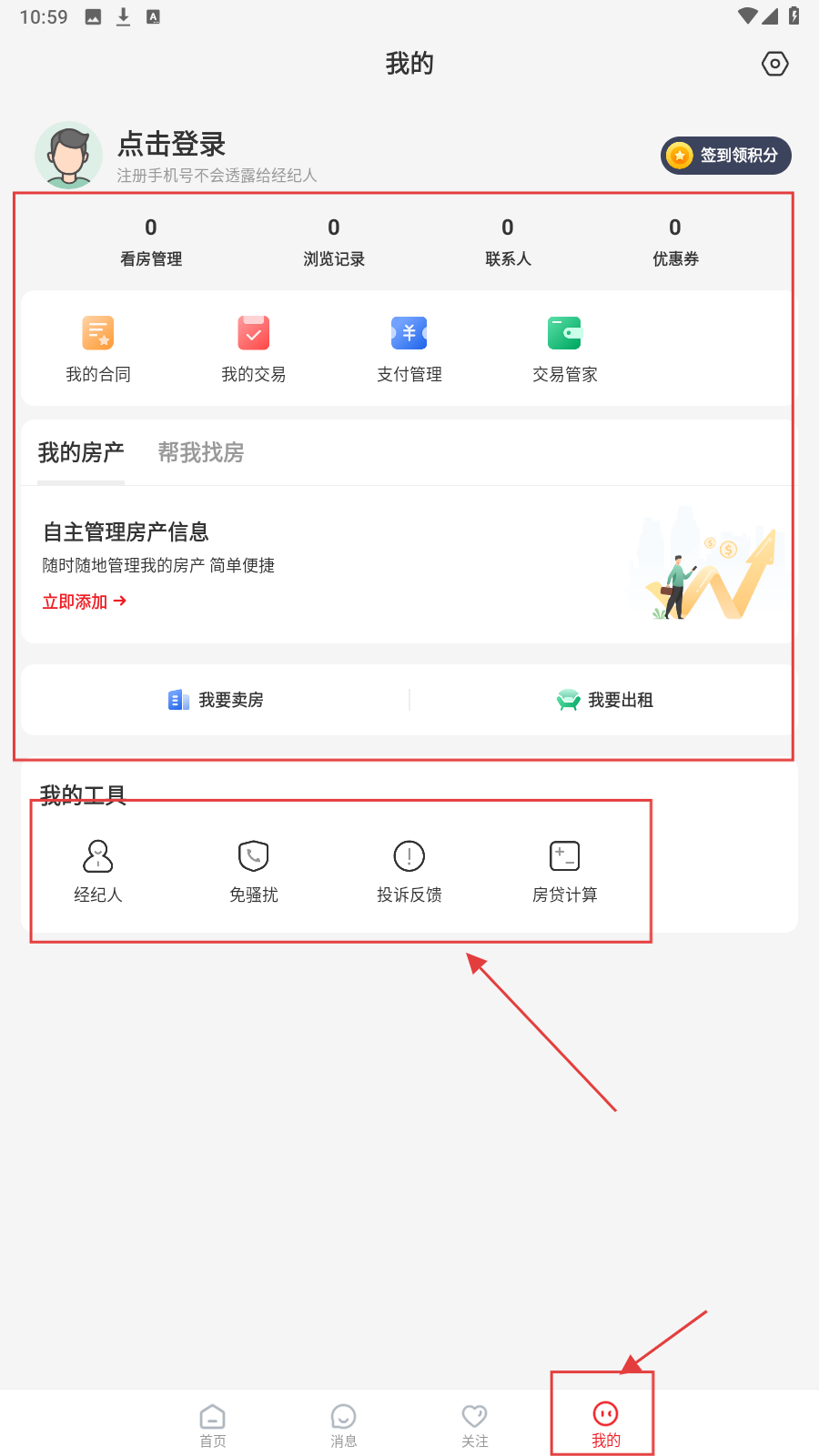Screen dimensions: 819x1456
Task: Open 我的合同 contracts
Action: click(98, 349)
